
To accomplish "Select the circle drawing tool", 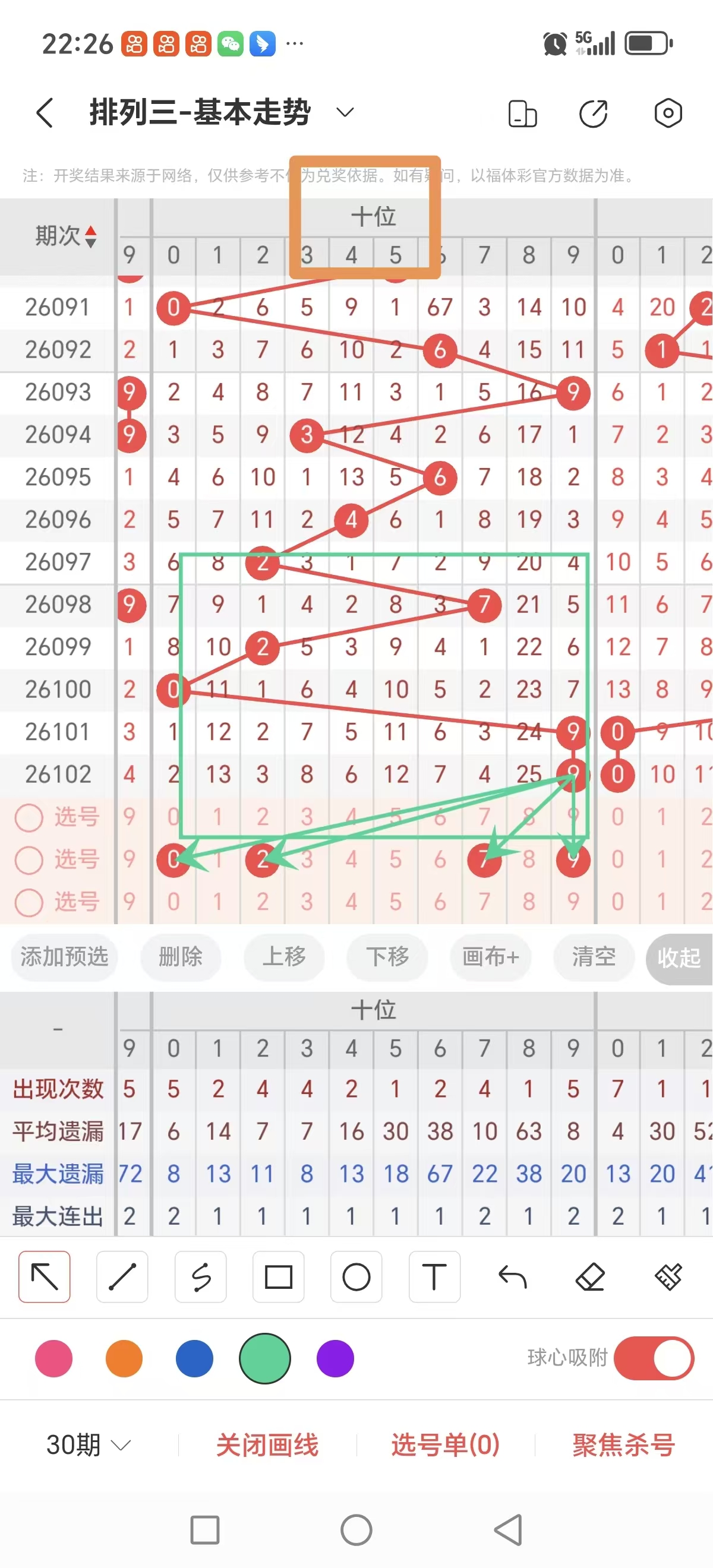I will click(x=356, y=1277).
